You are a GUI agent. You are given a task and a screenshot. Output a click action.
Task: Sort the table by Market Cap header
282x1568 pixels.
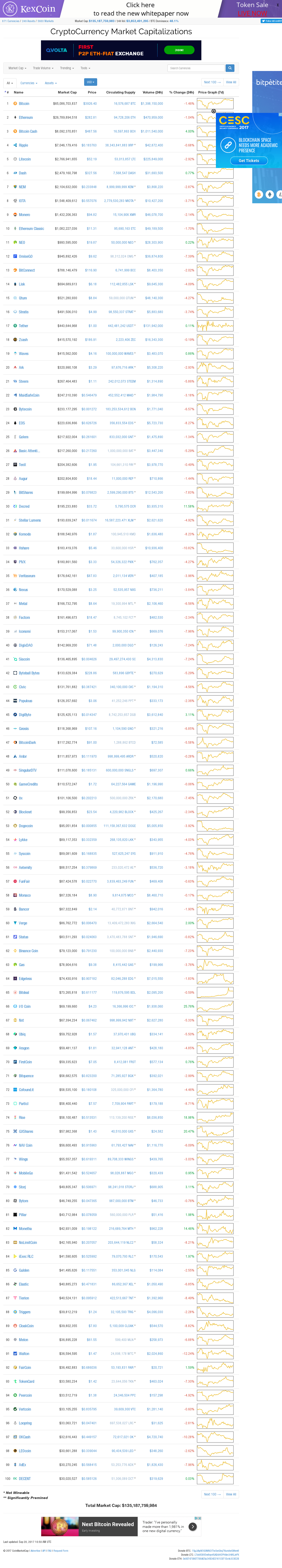(67, 93)
